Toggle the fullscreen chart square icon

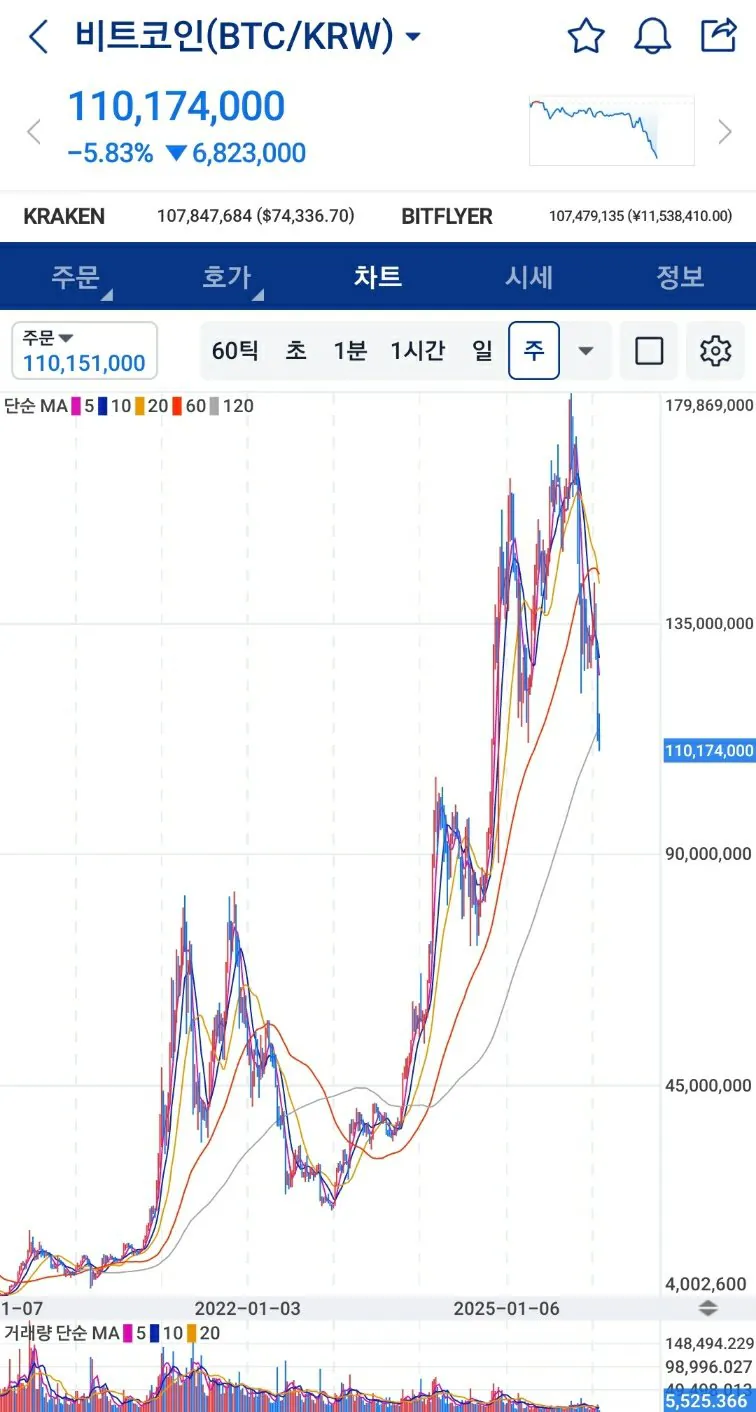tap(649, 351)
